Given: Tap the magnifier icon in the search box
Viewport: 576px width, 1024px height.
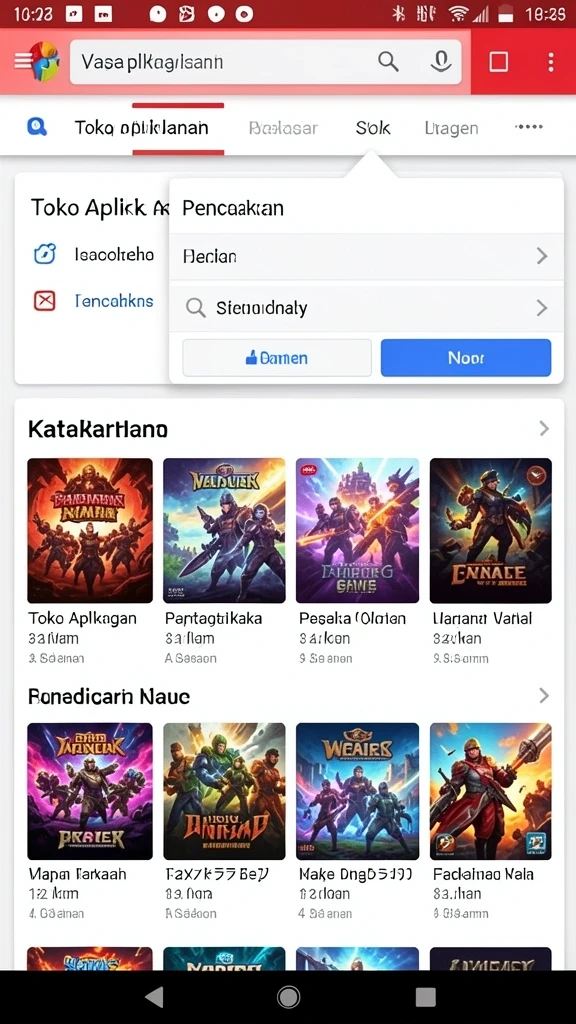Looking at the screenshot, I should (388, 62).
